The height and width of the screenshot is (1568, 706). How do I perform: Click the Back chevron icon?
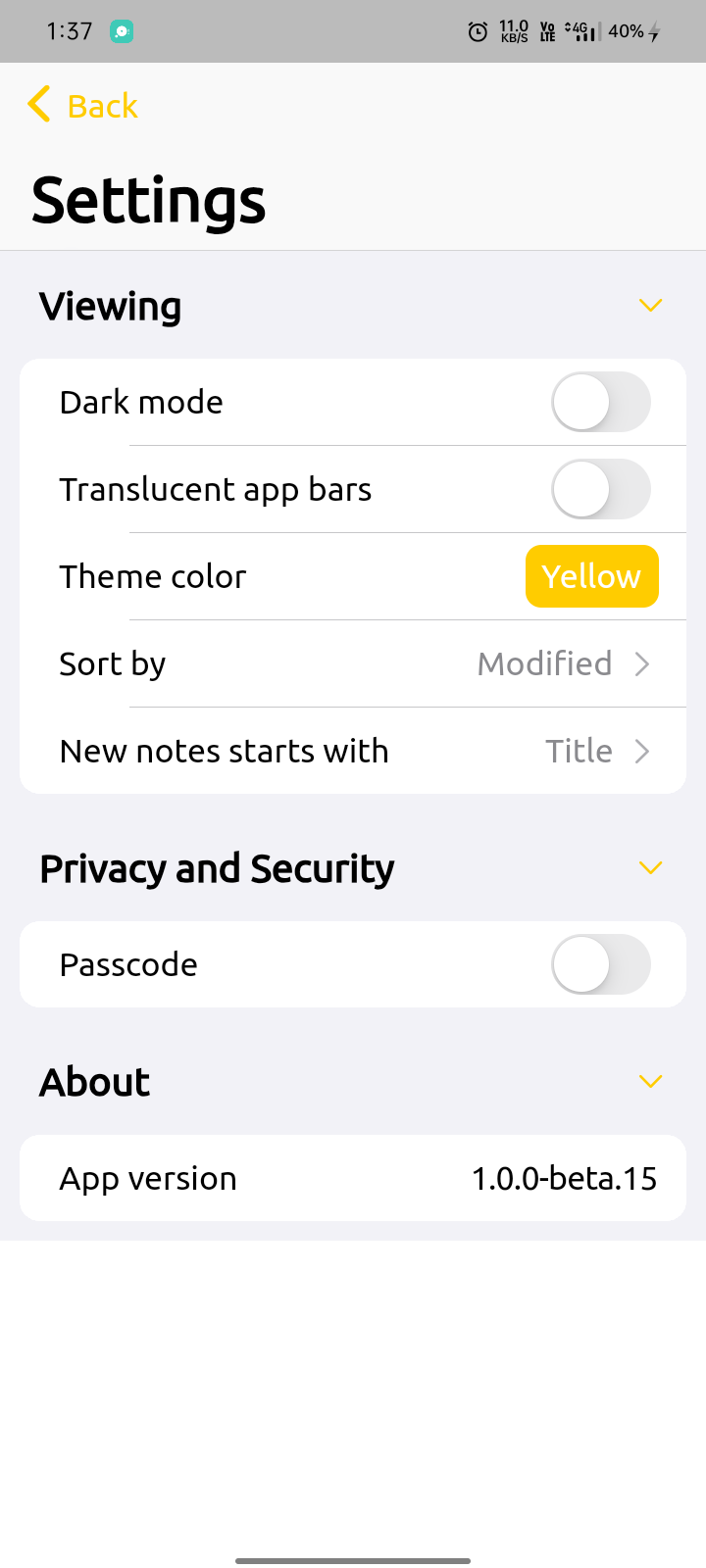click(x=38, y=105)
